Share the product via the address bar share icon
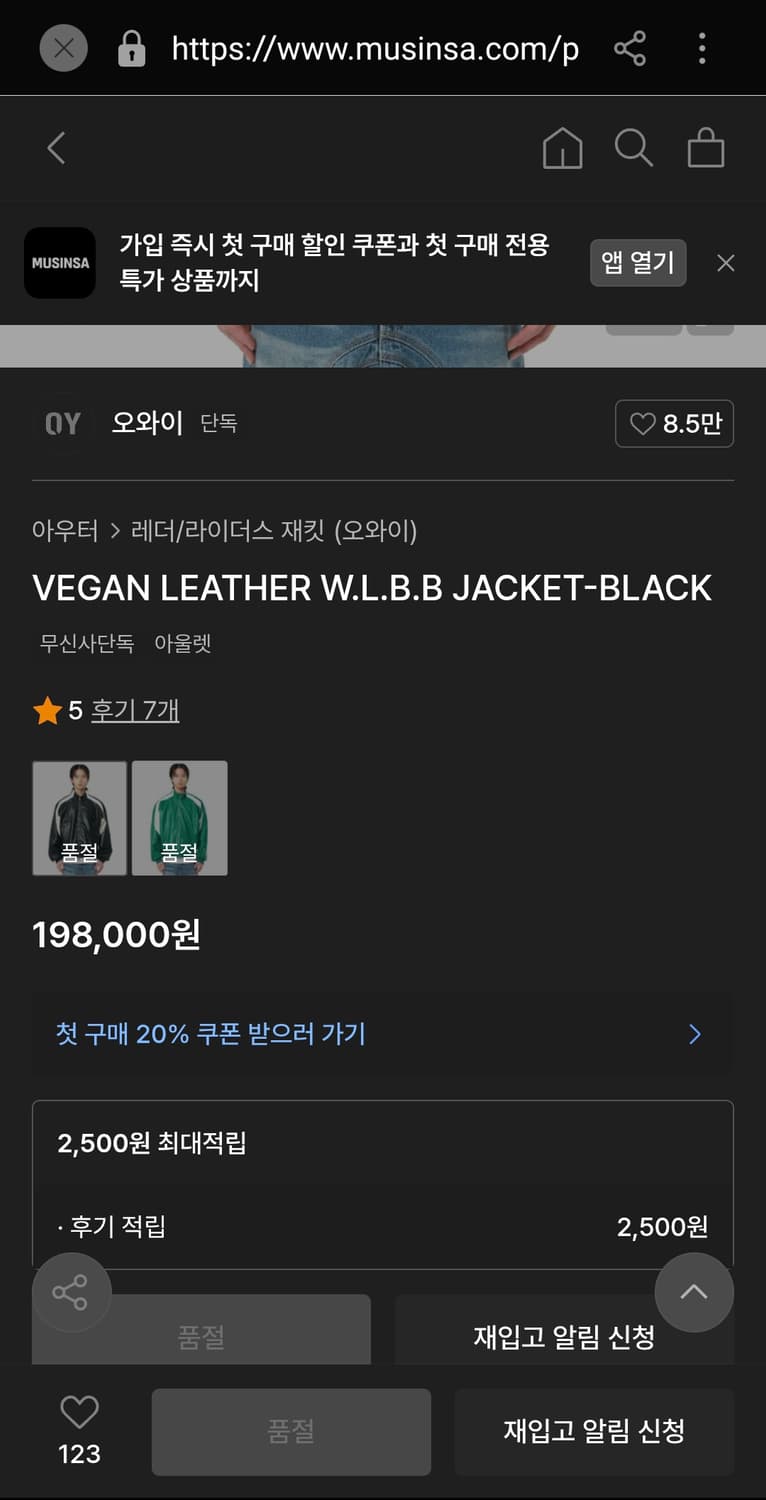 (x=630, y=48)
